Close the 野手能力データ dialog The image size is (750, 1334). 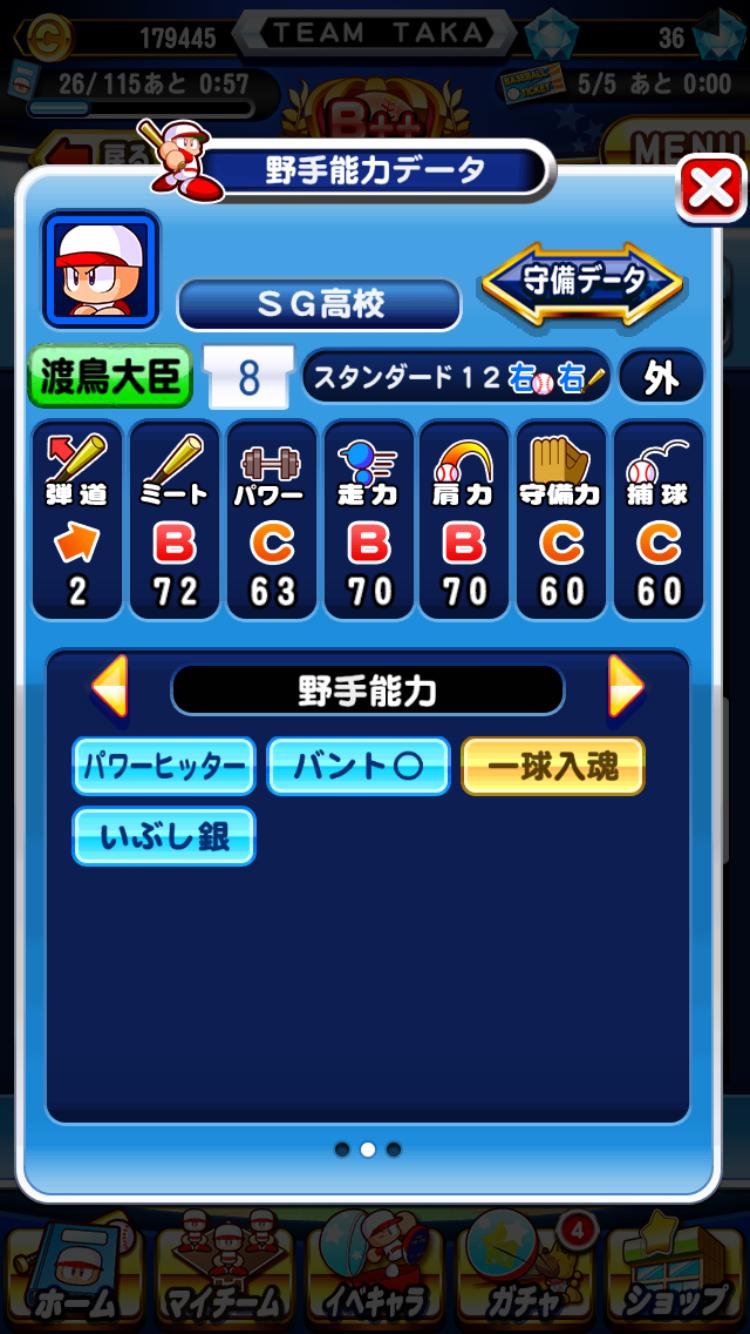(711, 188)
